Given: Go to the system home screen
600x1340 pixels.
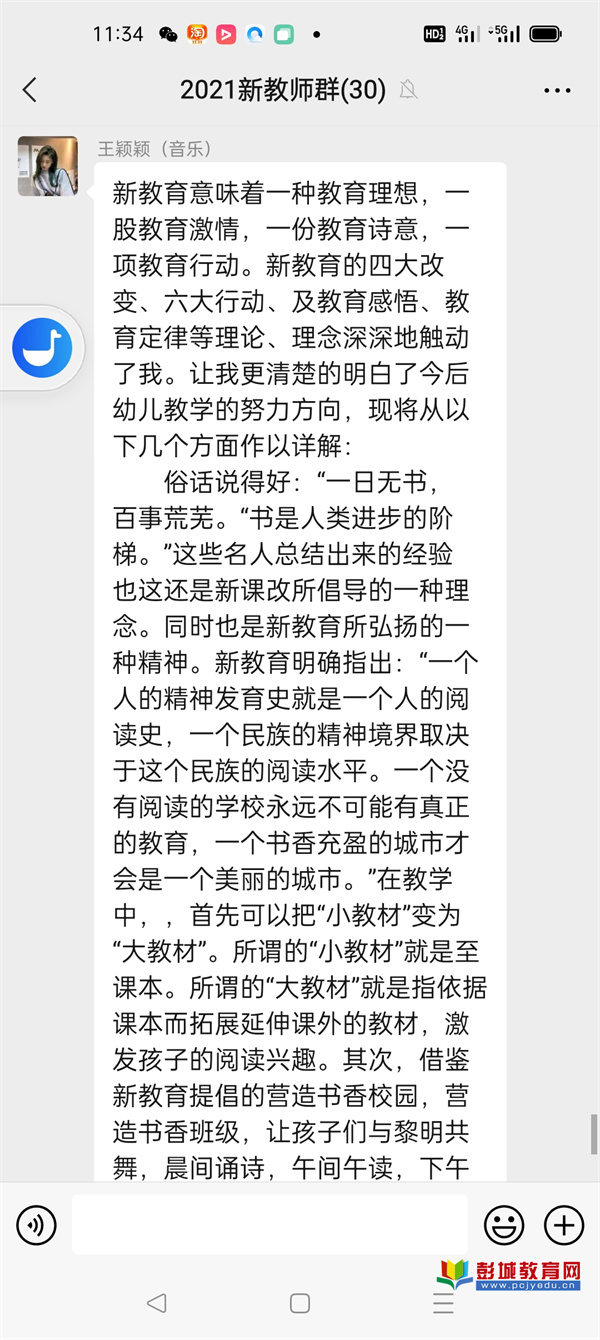Looking at the screenshot, I should (x=300, y=1303).
